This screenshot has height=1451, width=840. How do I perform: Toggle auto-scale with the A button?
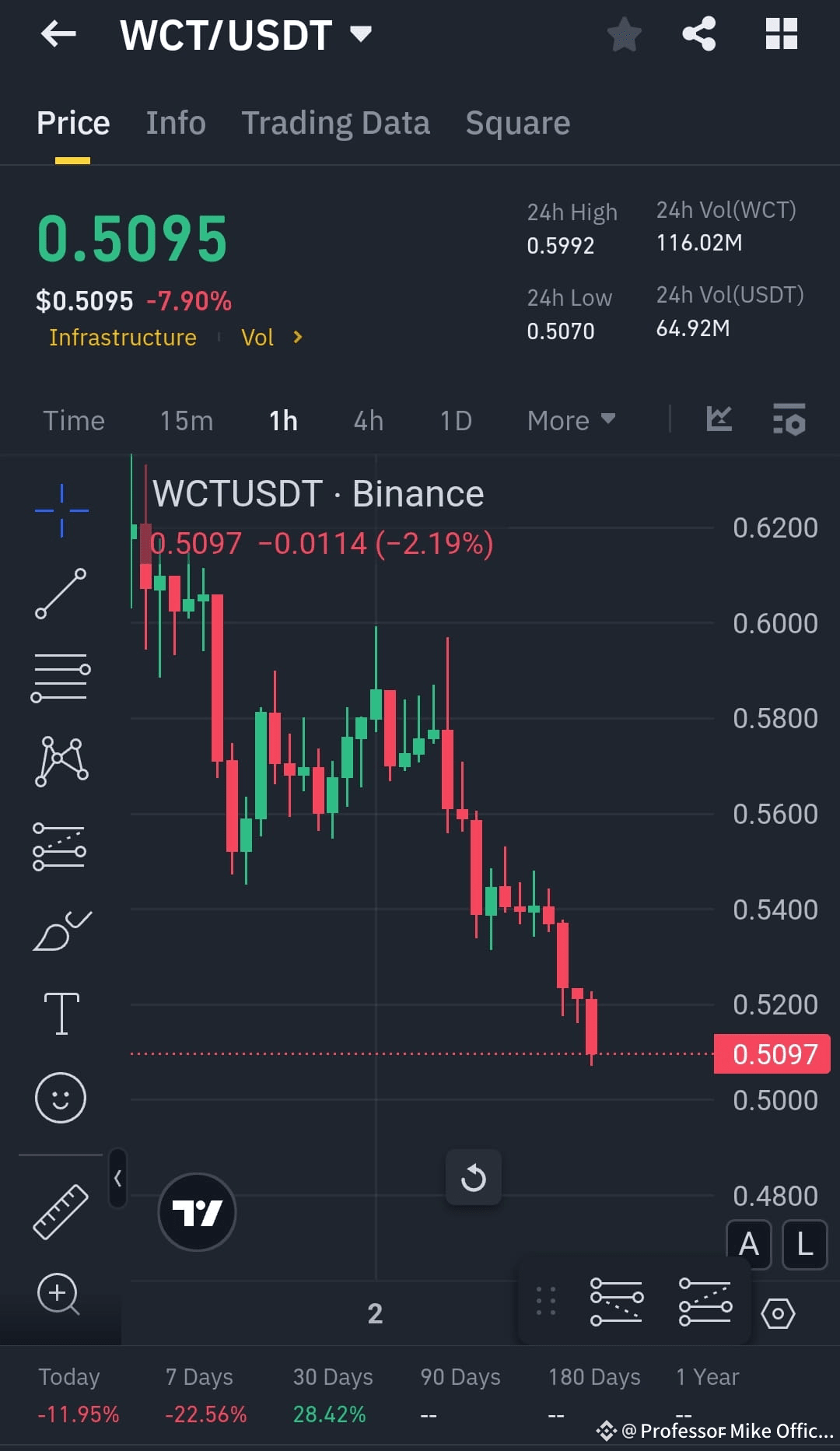pos(749,1243)
